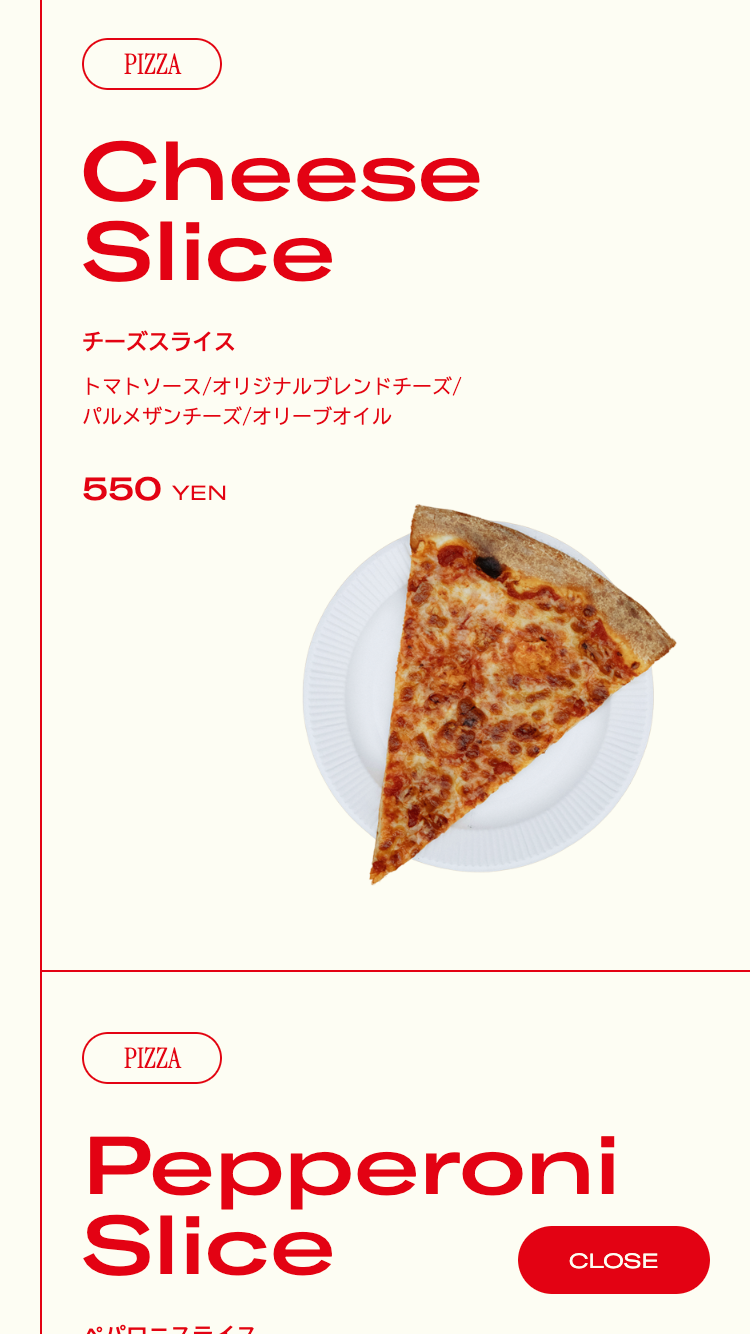This screenshot has height=1334, width=750.
Task: Close the menu overlay
Action: (613, 1260)
